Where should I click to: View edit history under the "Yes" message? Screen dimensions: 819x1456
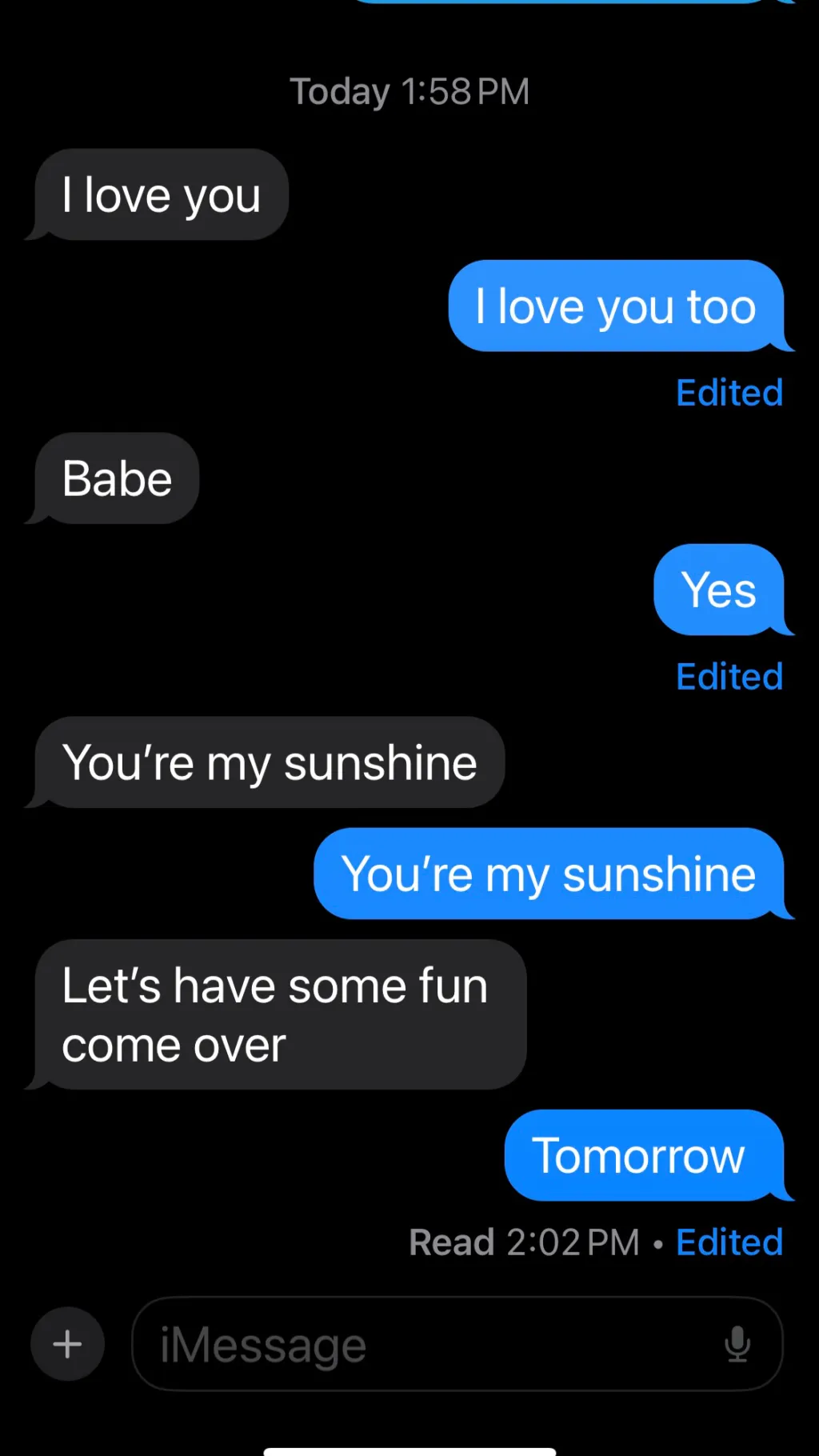[x=729, y=677]
